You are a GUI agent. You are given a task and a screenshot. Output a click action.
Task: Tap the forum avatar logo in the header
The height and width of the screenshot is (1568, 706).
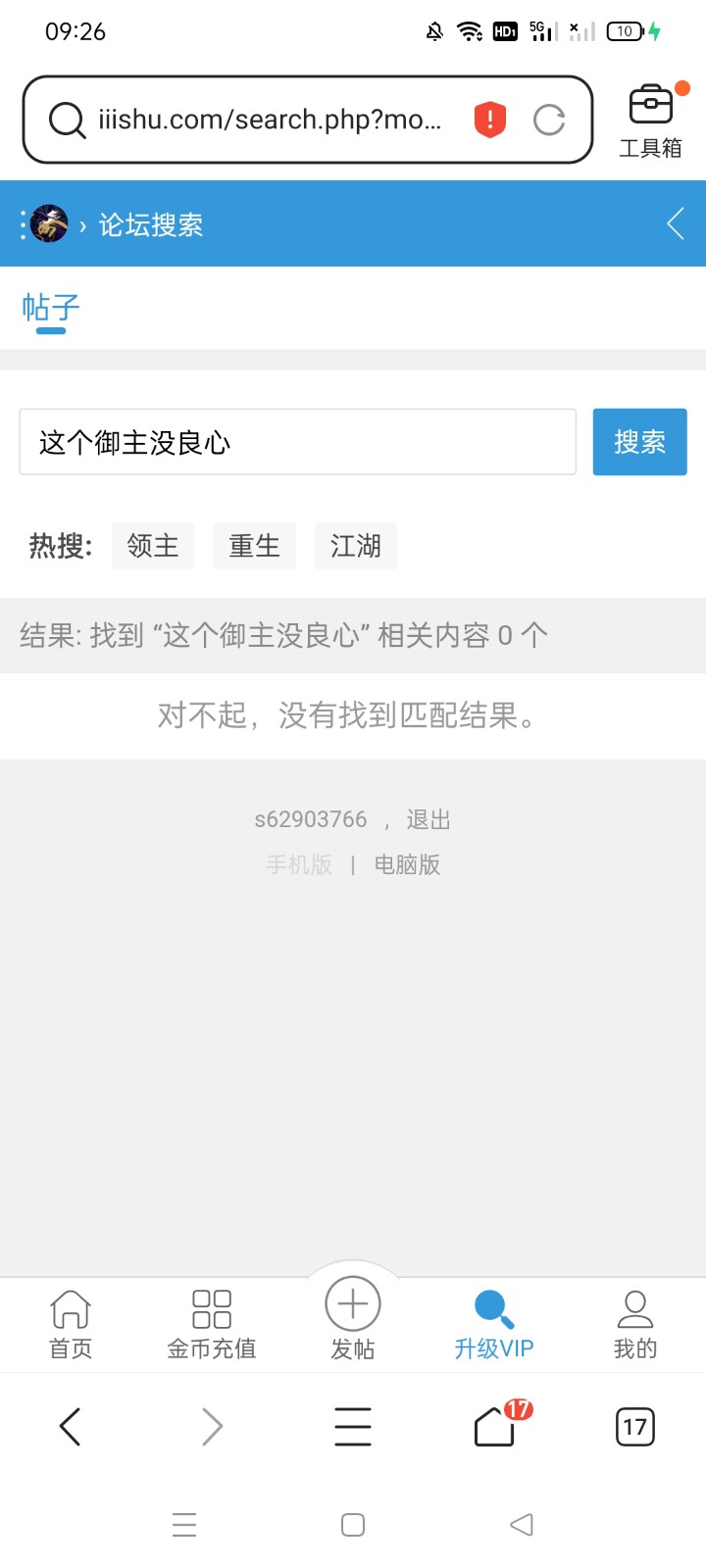tap(49, 224)
